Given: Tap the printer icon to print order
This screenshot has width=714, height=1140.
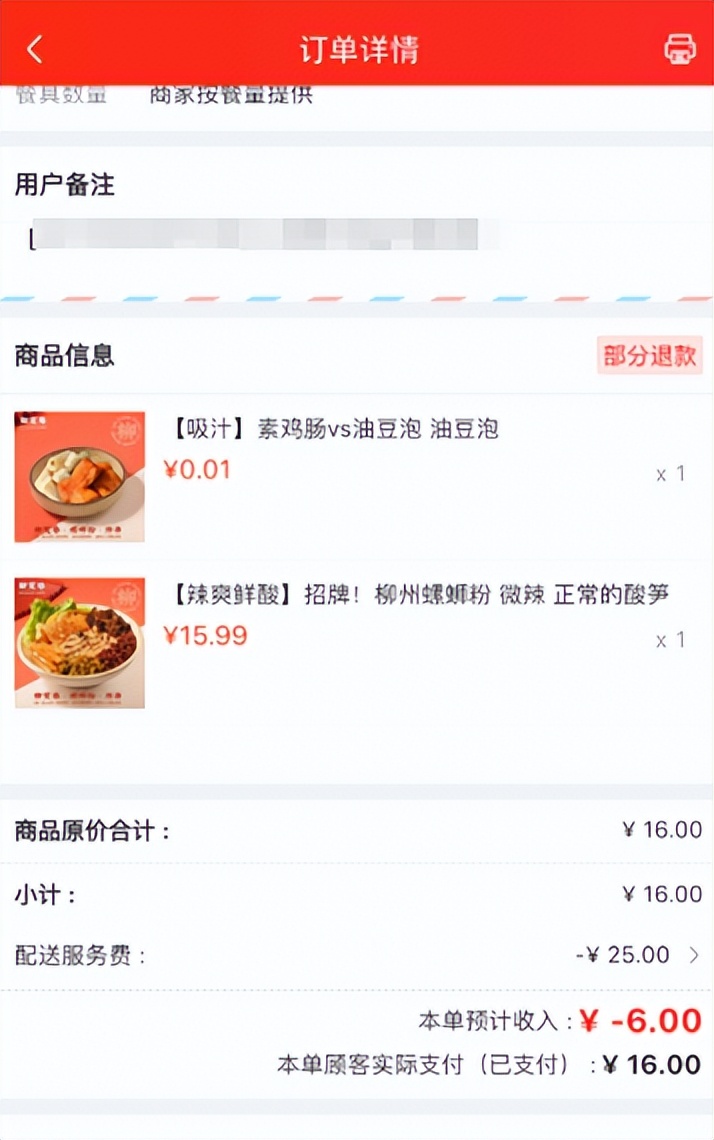Looking at the screenshot, I should 680,49.
